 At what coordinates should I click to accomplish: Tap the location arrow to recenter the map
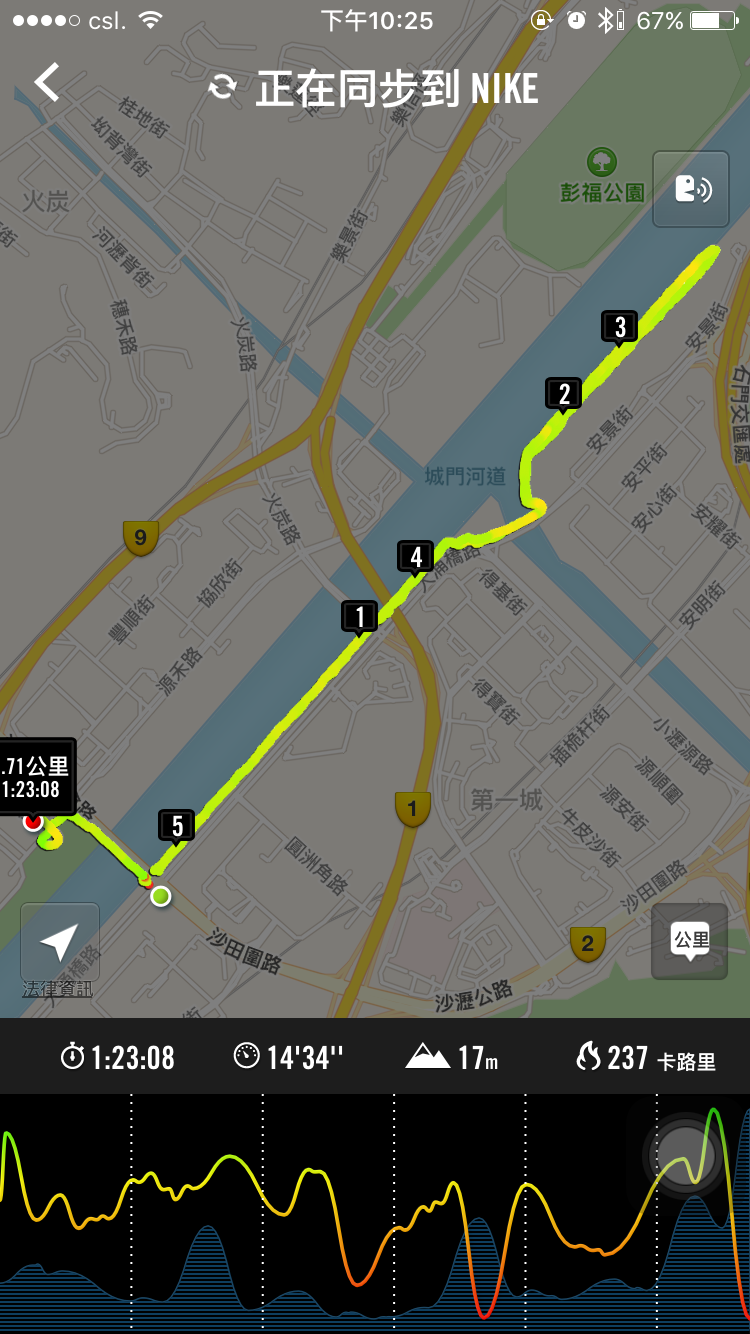coord(59,942)
